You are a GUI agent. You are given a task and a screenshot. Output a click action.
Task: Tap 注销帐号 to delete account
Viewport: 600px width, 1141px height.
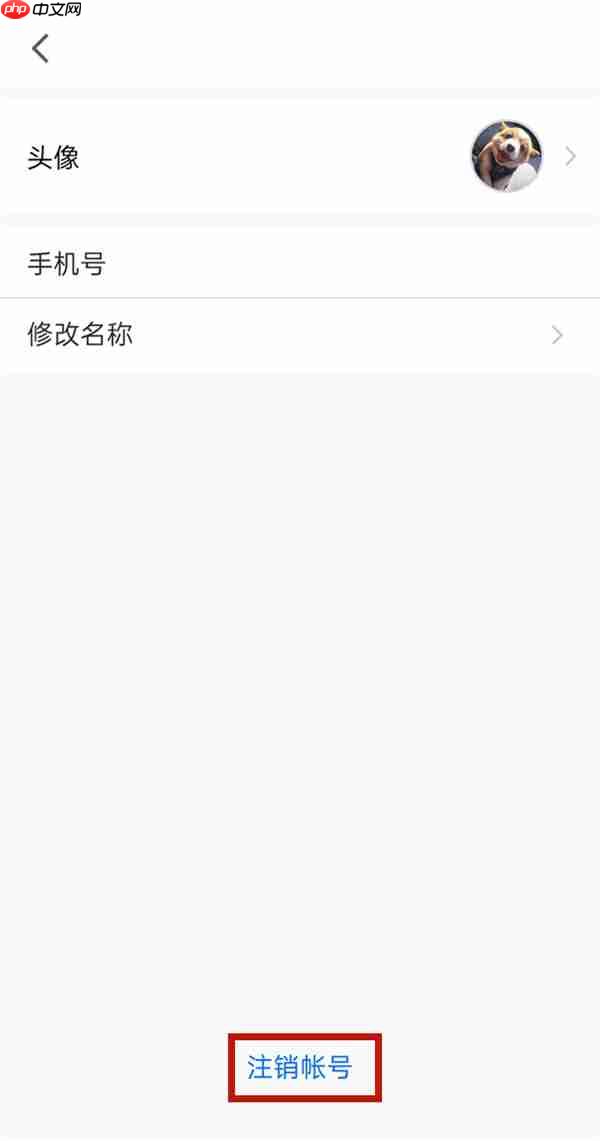pos(300,1067)
